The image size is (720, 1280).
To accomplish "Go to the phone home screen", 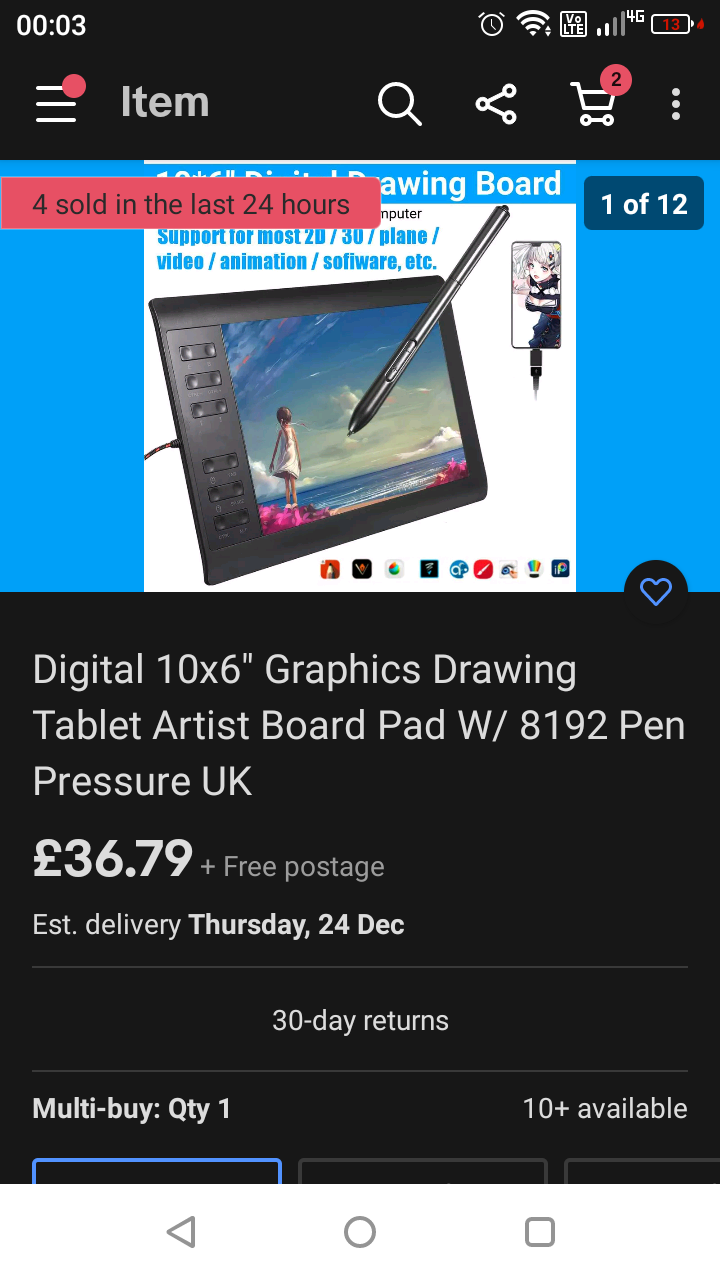I will [x=360, y=1232].
